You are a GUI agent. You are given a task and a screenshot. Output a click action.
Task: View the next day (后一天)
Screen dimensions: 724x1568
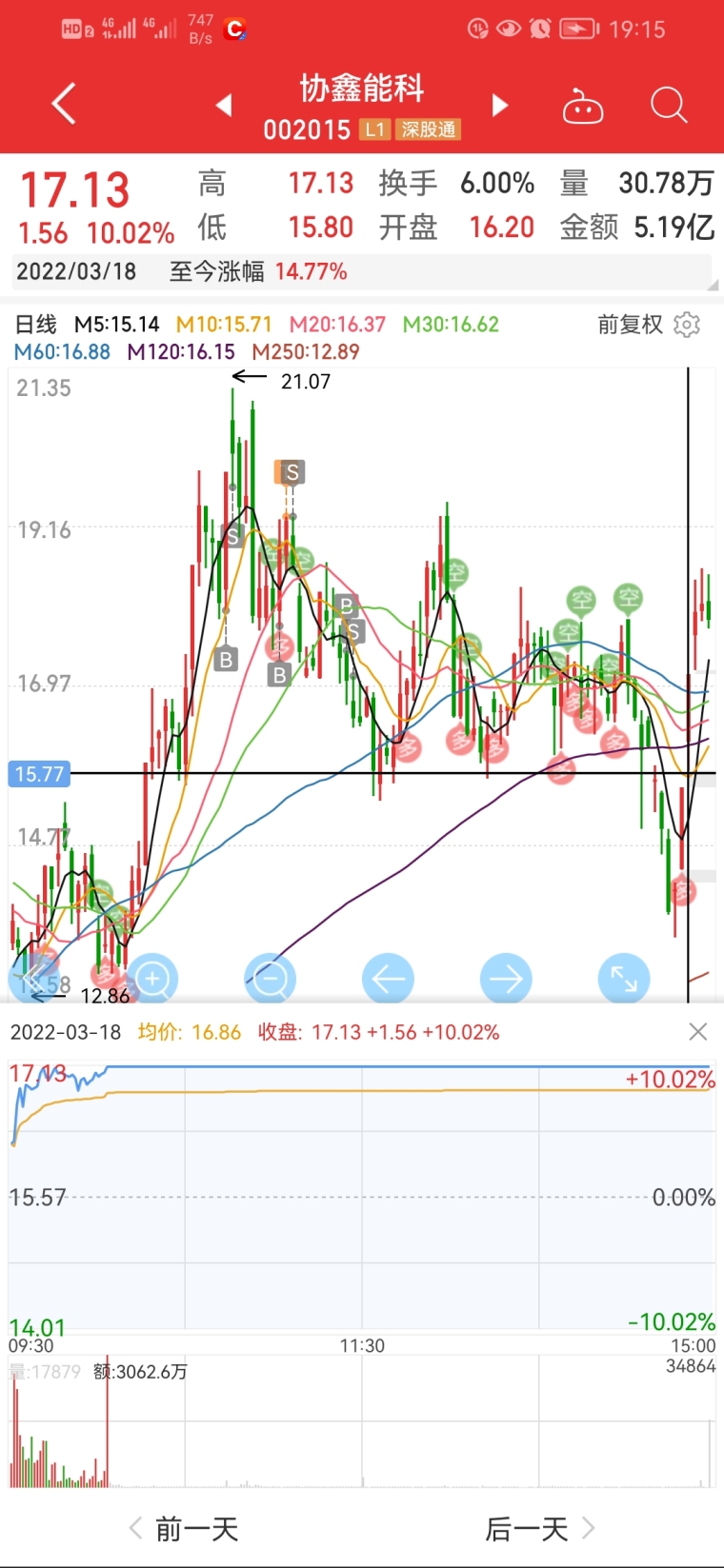[539, 1529]
